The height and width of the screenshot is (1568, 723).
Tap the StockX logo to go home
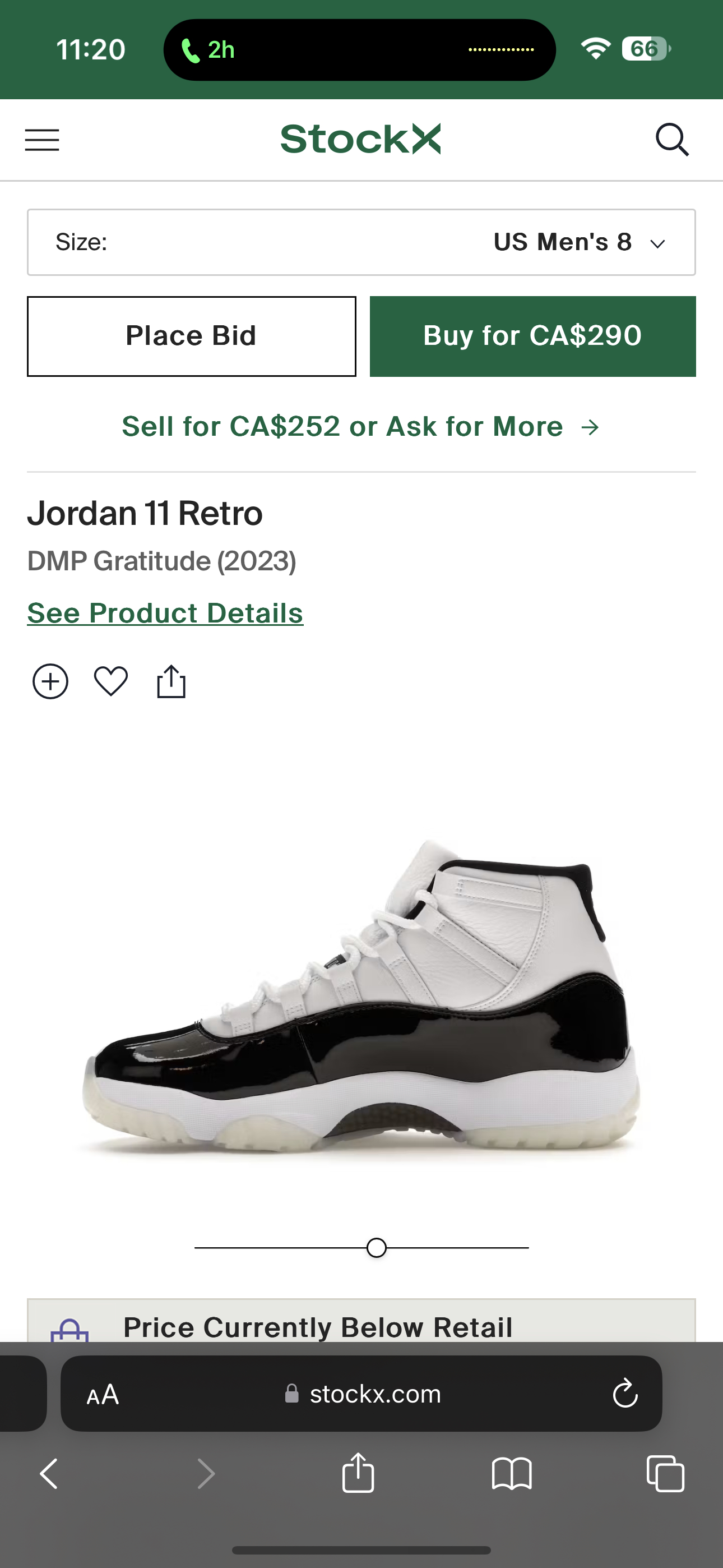361,140
